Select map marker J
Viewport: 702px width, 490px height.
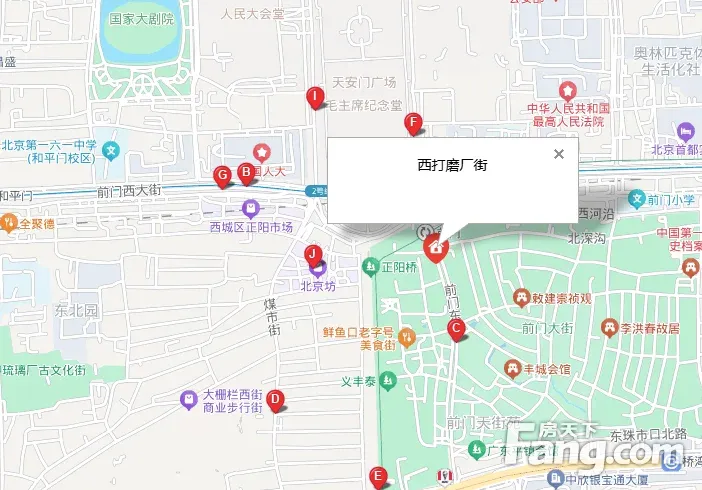click(x=312, y=255)
